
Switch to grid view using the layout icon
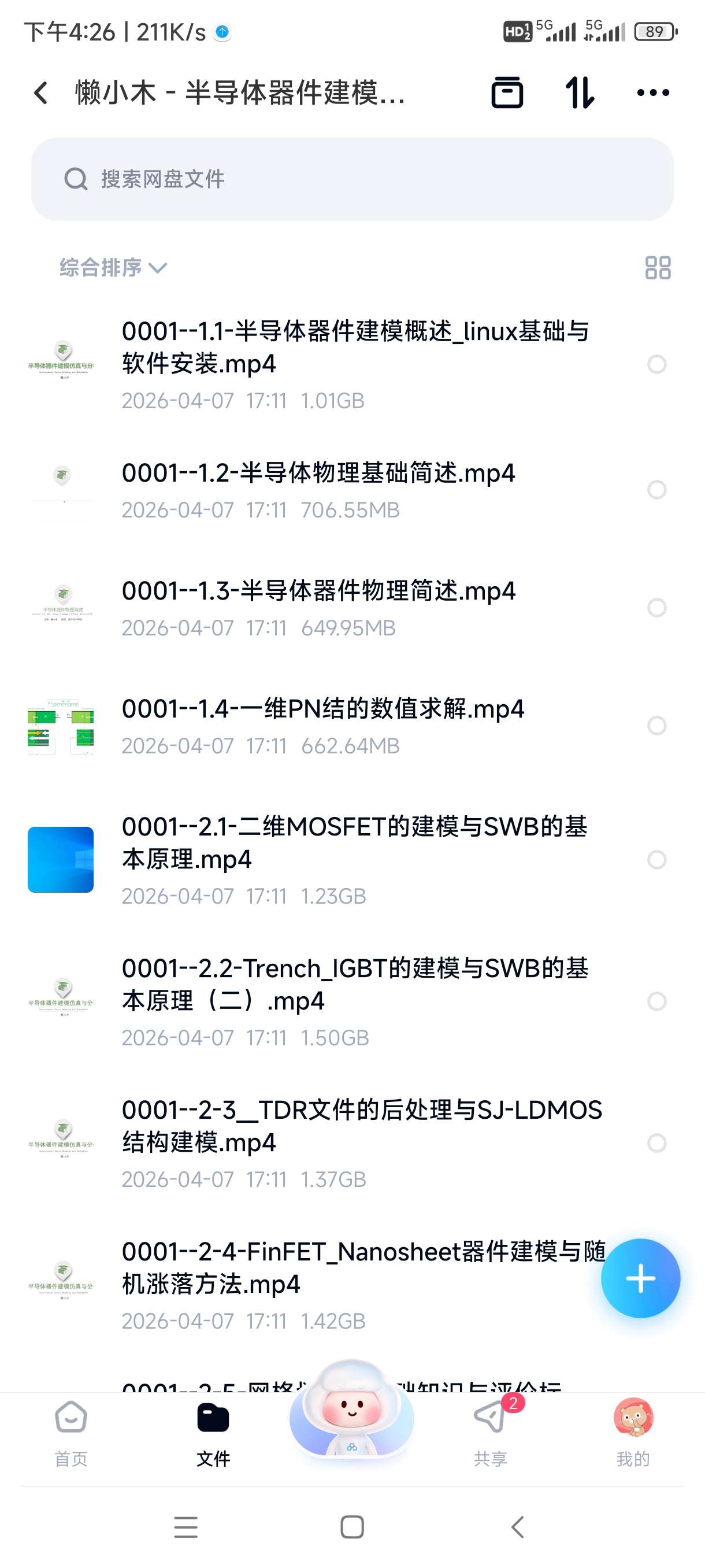click(659, 267)
